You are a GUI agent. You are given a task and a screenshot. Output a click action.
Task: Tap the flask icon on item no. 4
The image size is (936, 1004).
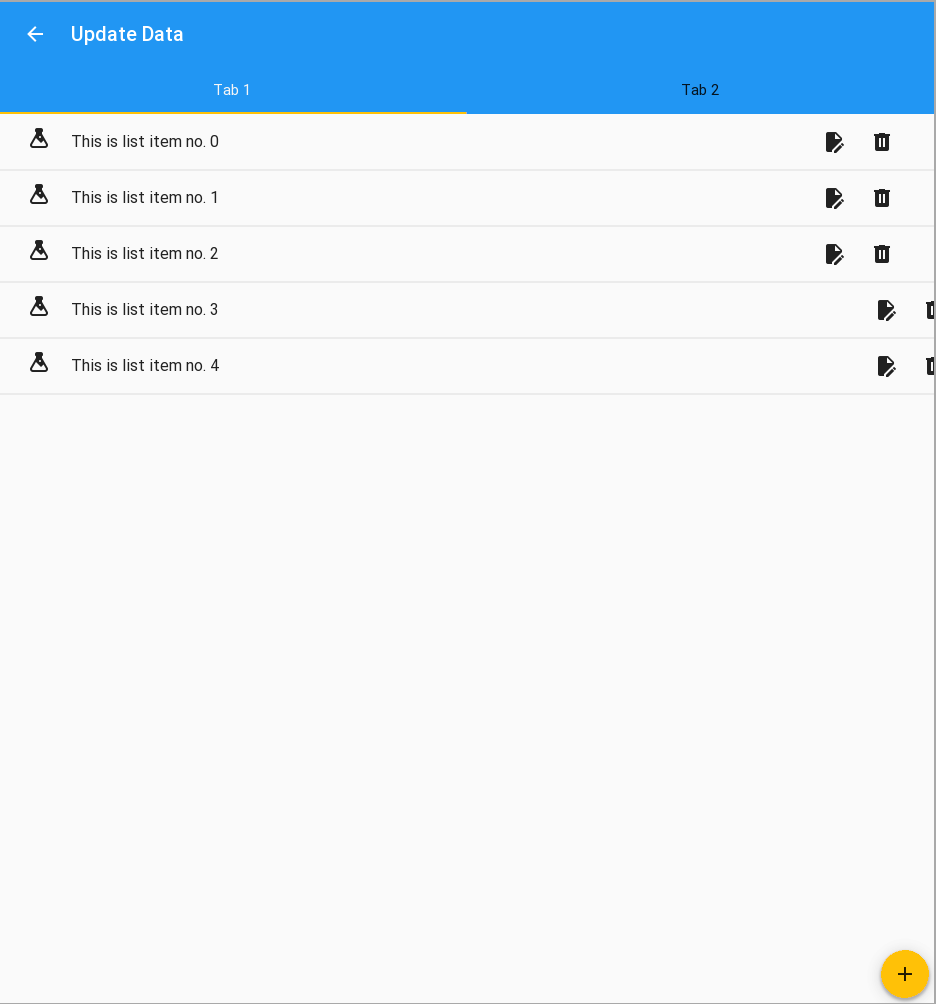39,364
